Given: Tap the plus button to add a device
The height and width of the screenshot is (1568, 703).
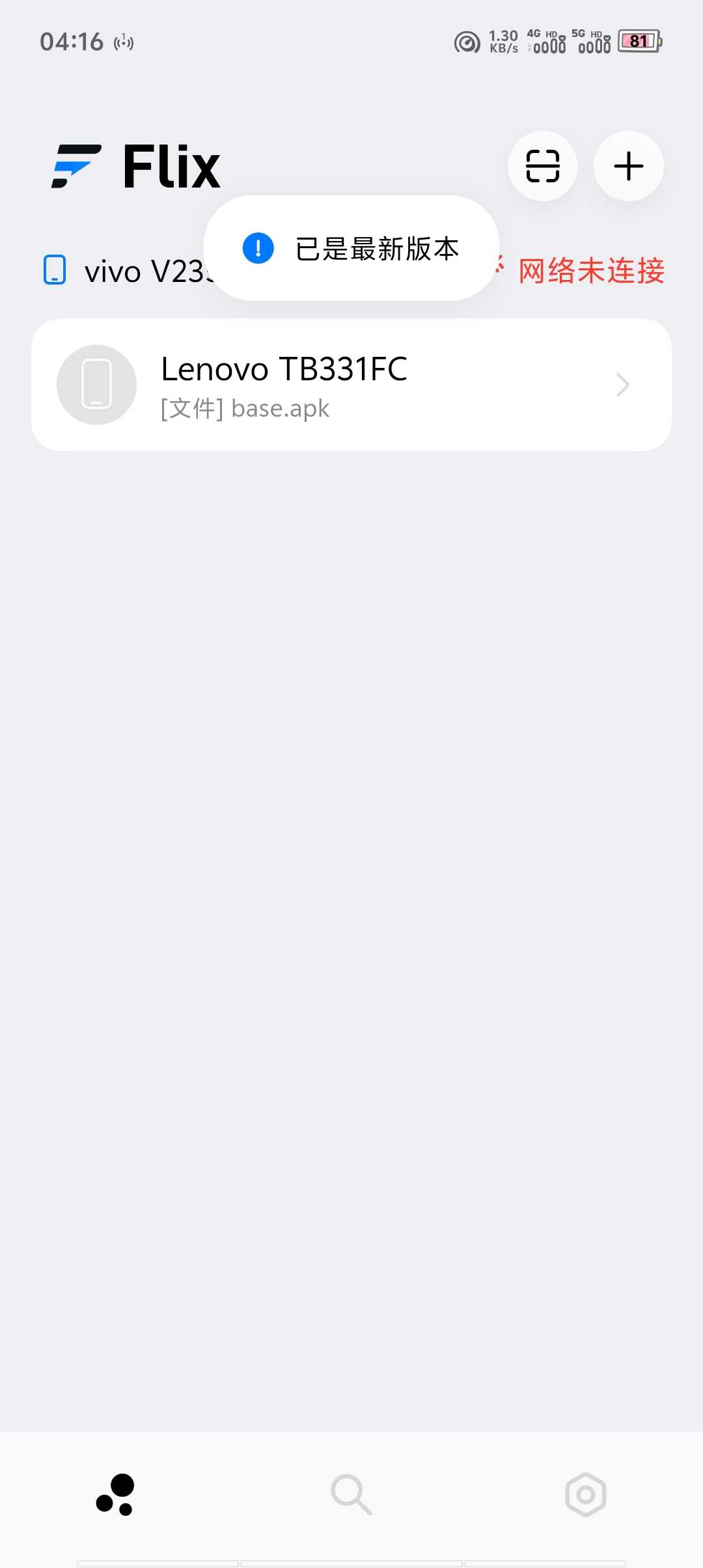Looking at the screenshot, I should tap(628, 166).
